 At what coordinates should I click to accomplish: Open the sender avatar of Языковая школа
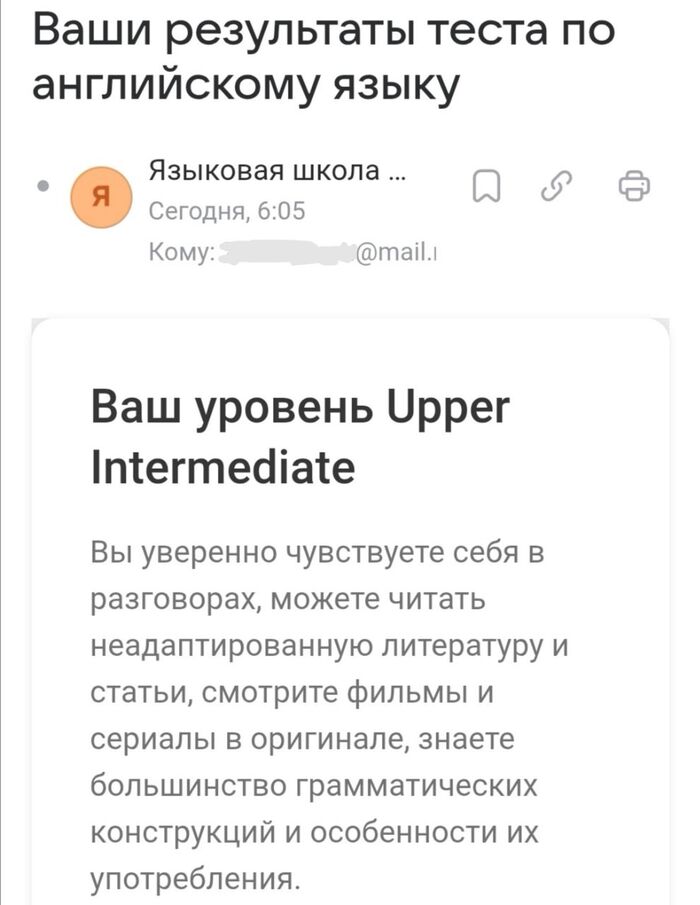point(100,197)
